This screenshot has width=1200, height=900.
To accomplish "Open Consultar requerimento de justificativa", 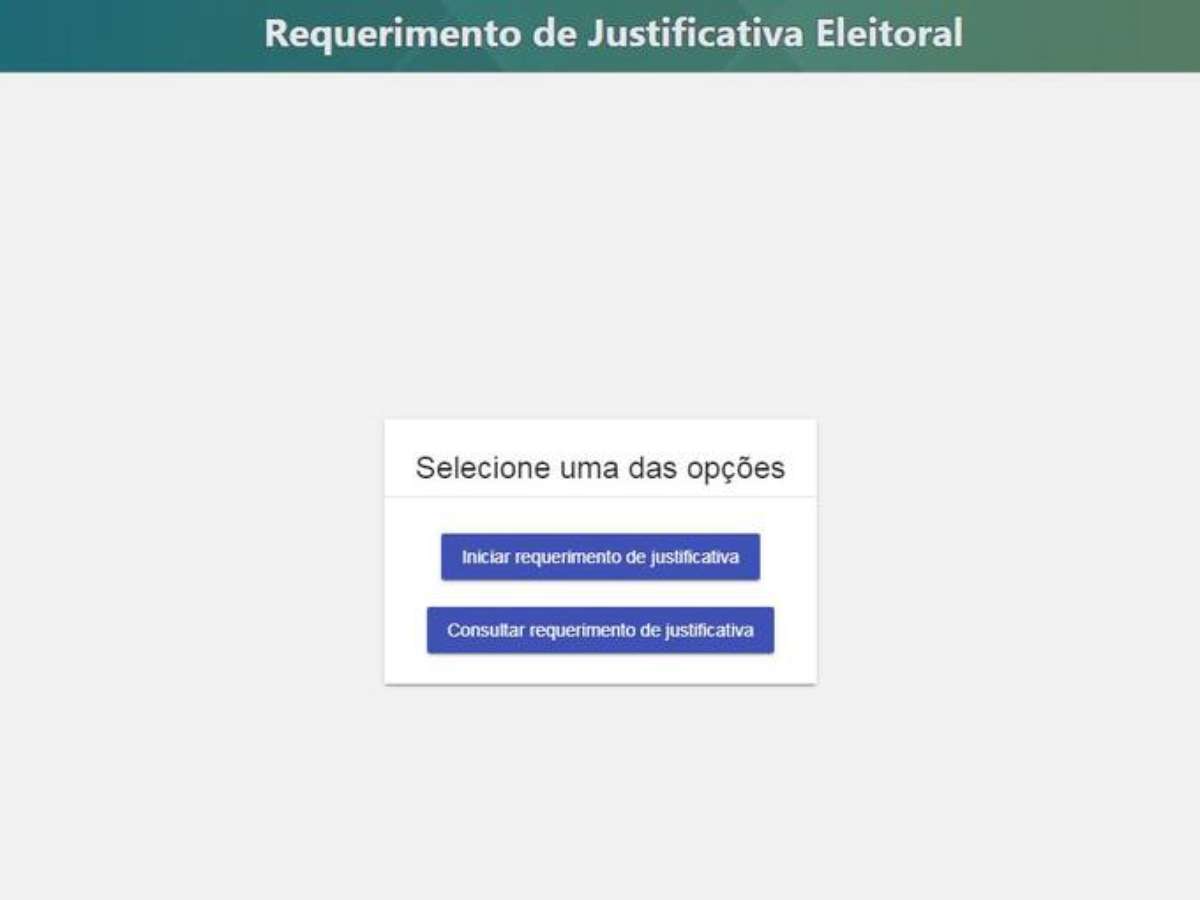I will pyautogui.click(x=600, y=631).
